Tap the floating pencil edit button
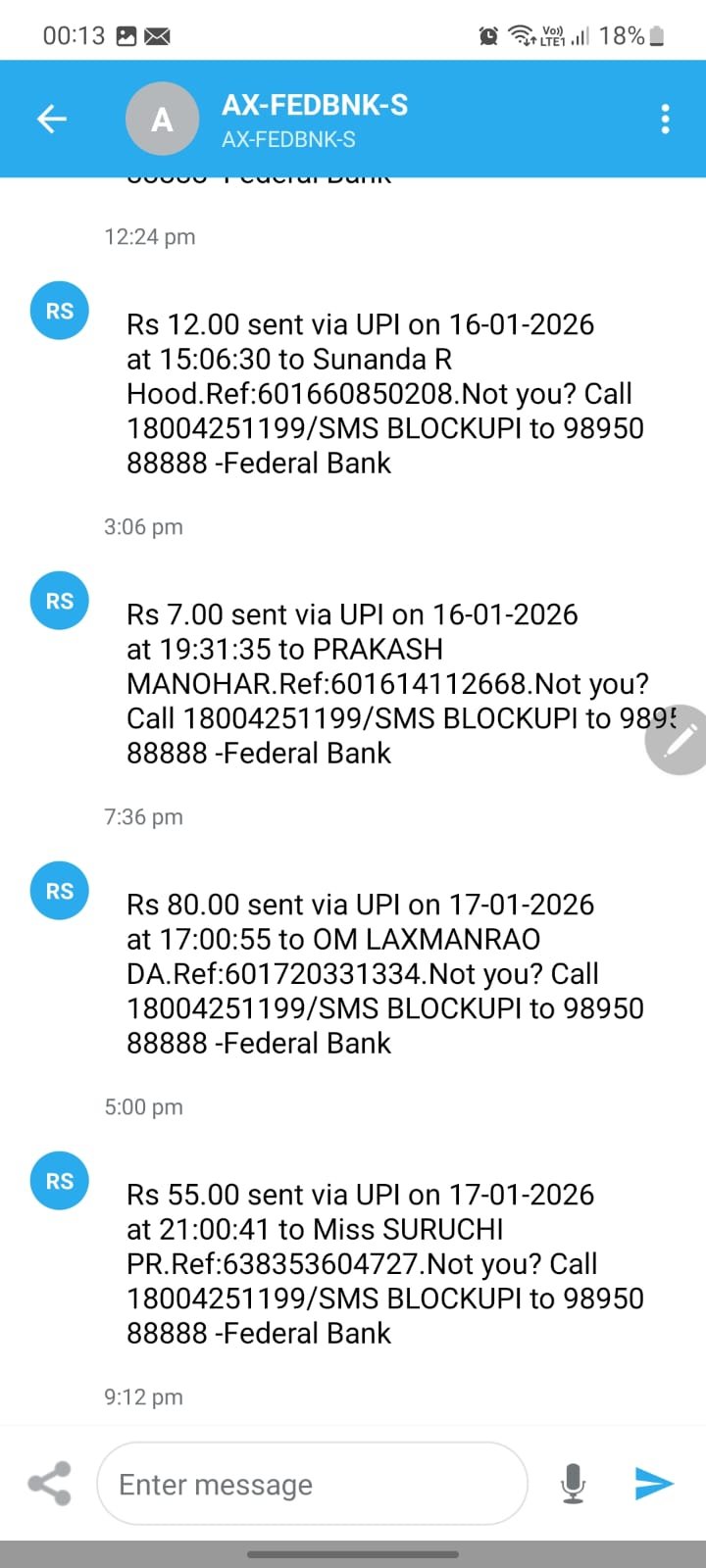 679,740
